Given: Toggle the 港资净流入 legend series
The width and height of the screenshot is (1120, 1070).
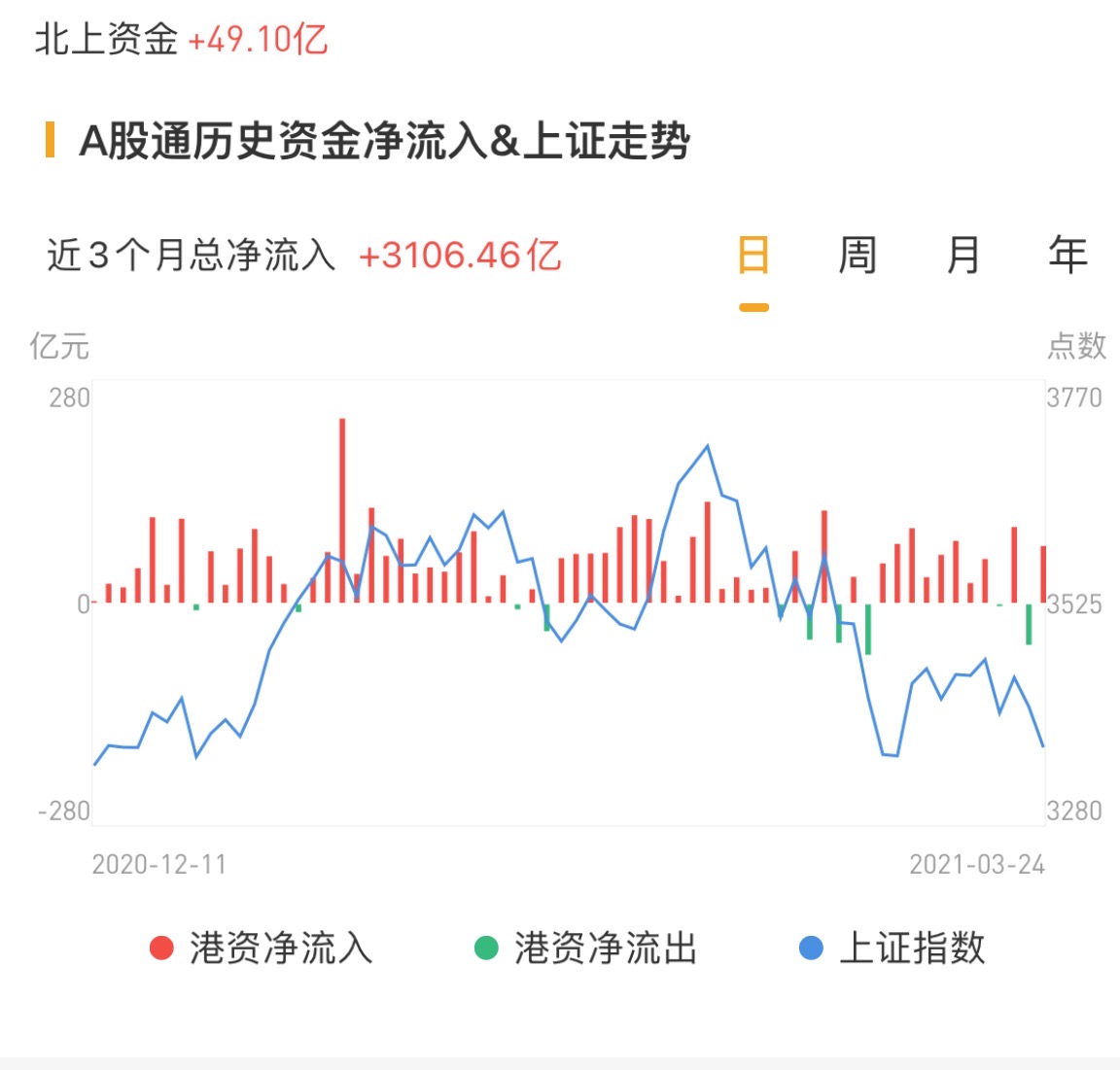Looking at the screenshot, I should (x=262, y=948).
